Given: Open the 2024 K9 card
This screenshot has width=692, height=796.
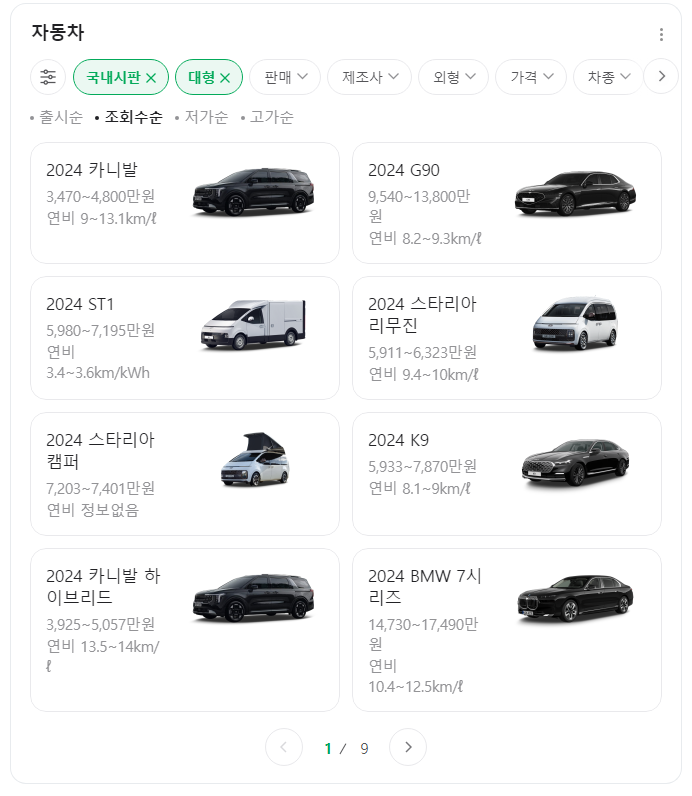Looking at the screenshot, I should 507,474.
